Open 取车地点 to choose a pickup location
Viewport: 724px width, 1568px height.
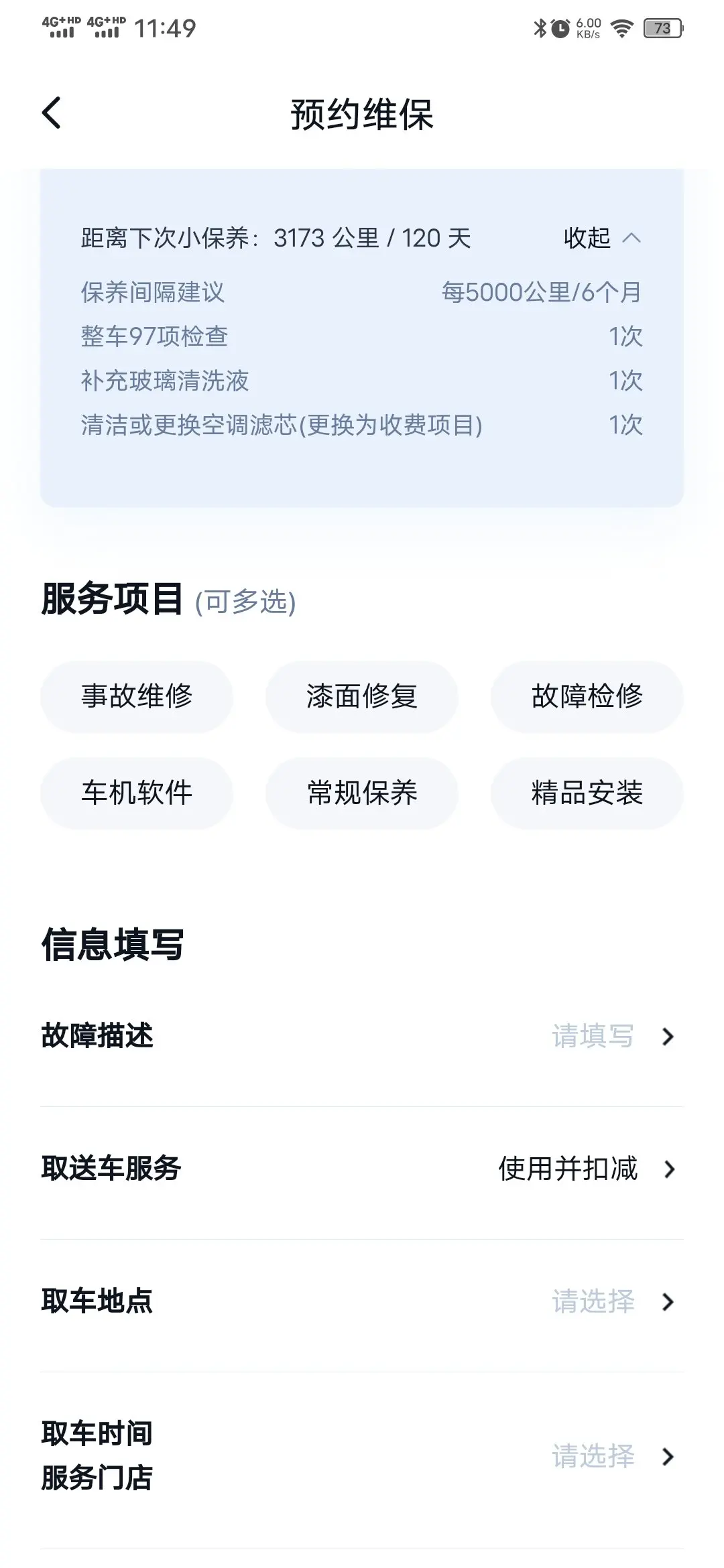click(362, 1302)
